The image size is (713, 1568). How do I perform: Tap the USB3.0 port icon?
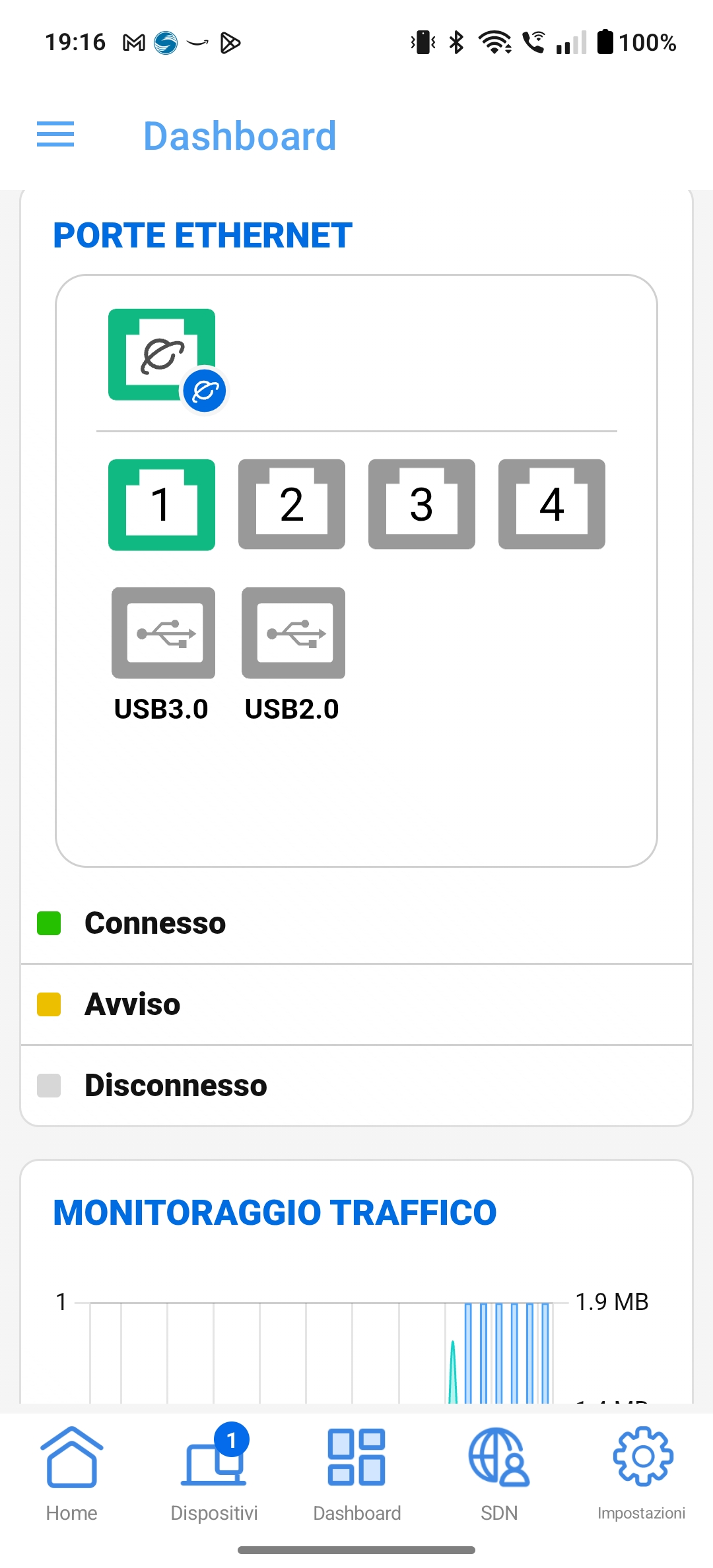coord(163,633)
